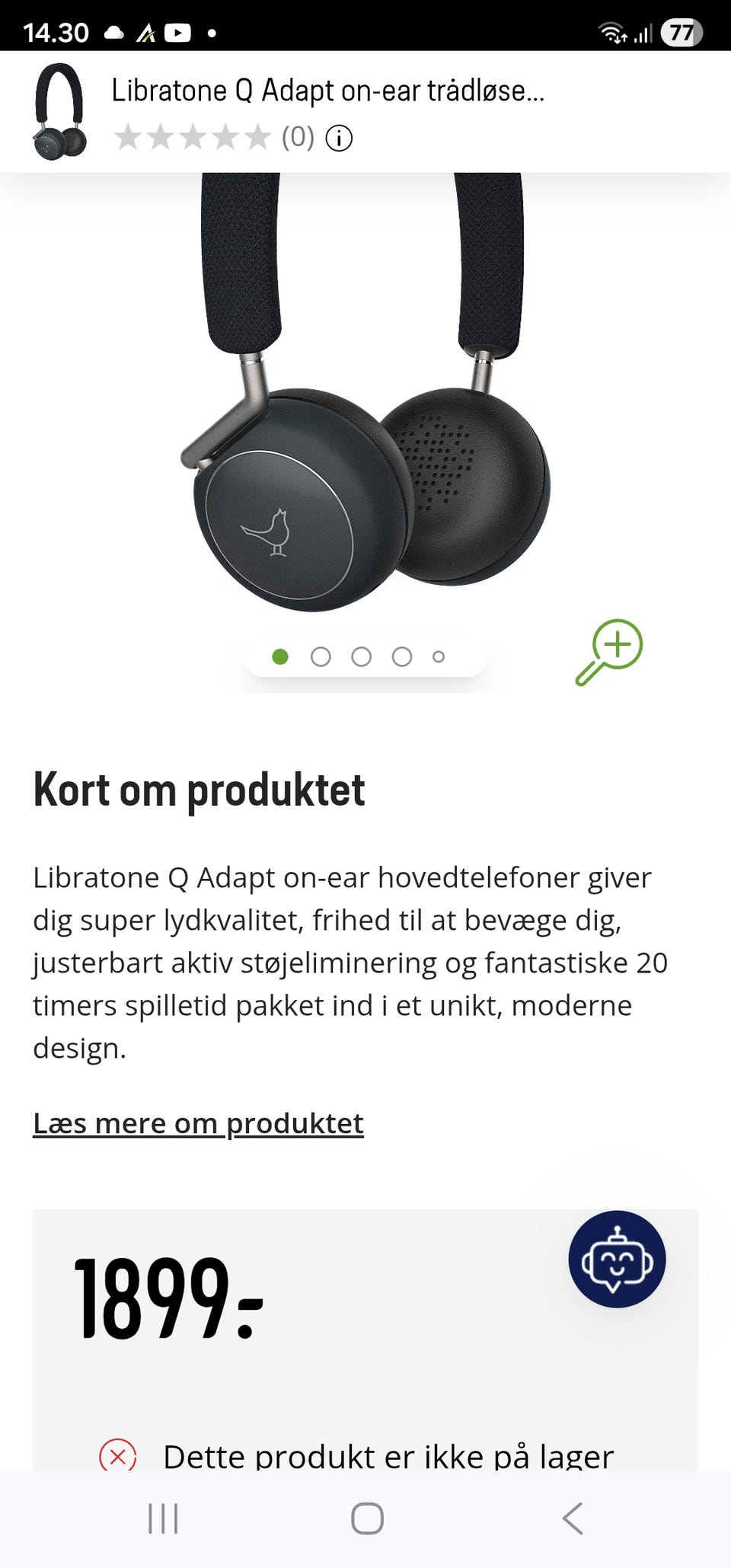Open the rating info icon next to stars
This screenshot has height=1568, width=731.
338,139
